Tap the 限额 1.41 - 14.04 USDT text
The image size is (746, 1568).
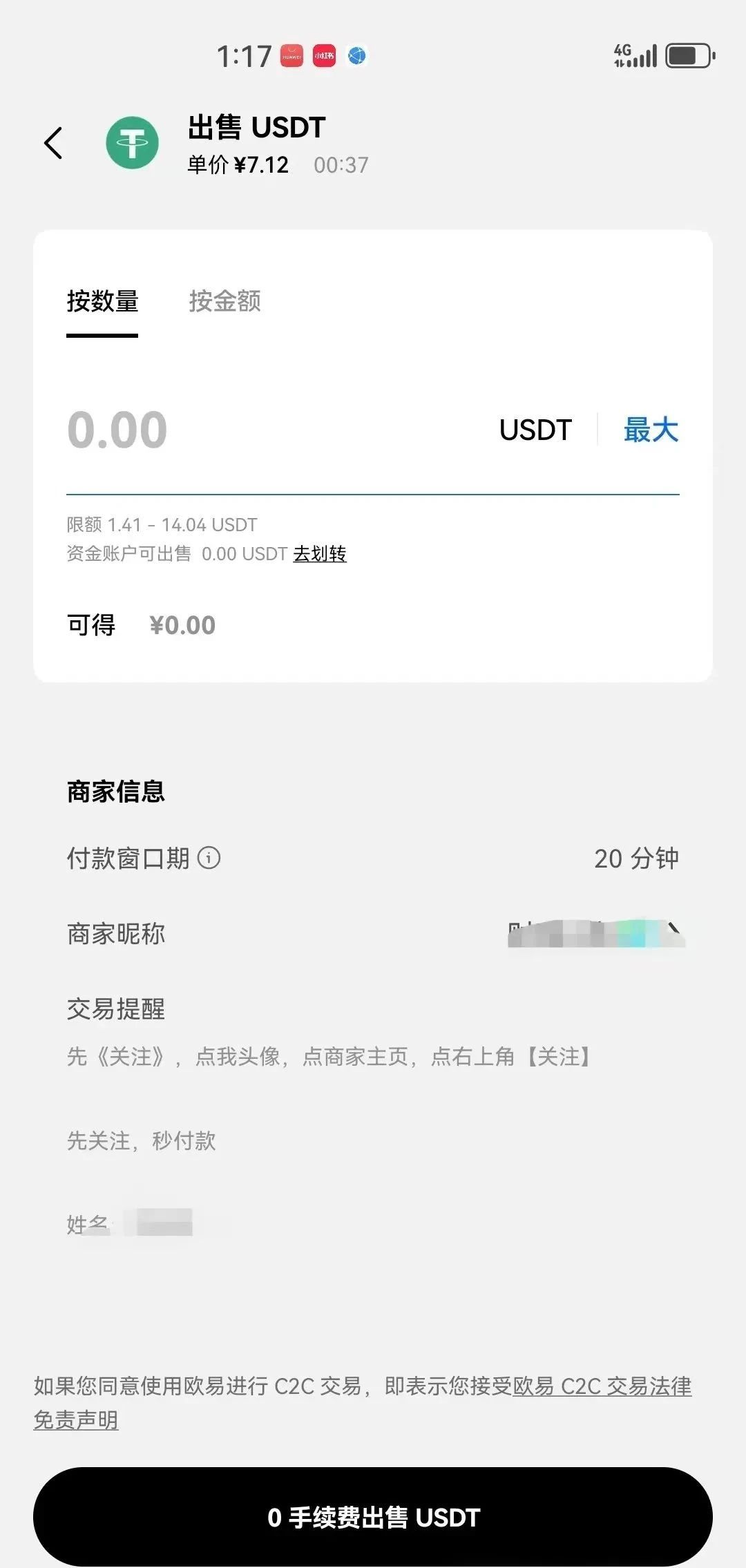pyautogui.click(x=160, y=524)
